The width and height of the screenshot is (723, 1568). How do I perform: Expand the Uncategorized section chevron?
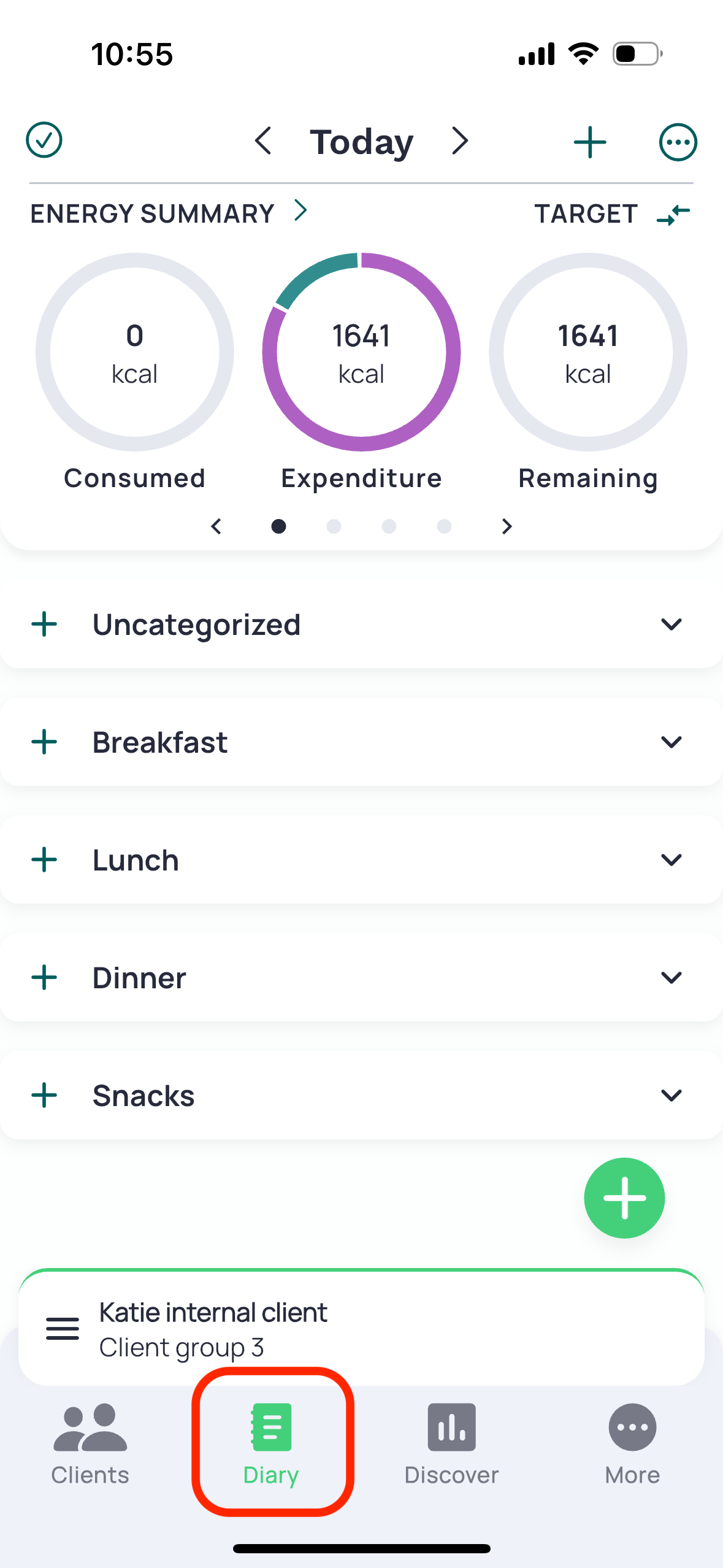671,625
